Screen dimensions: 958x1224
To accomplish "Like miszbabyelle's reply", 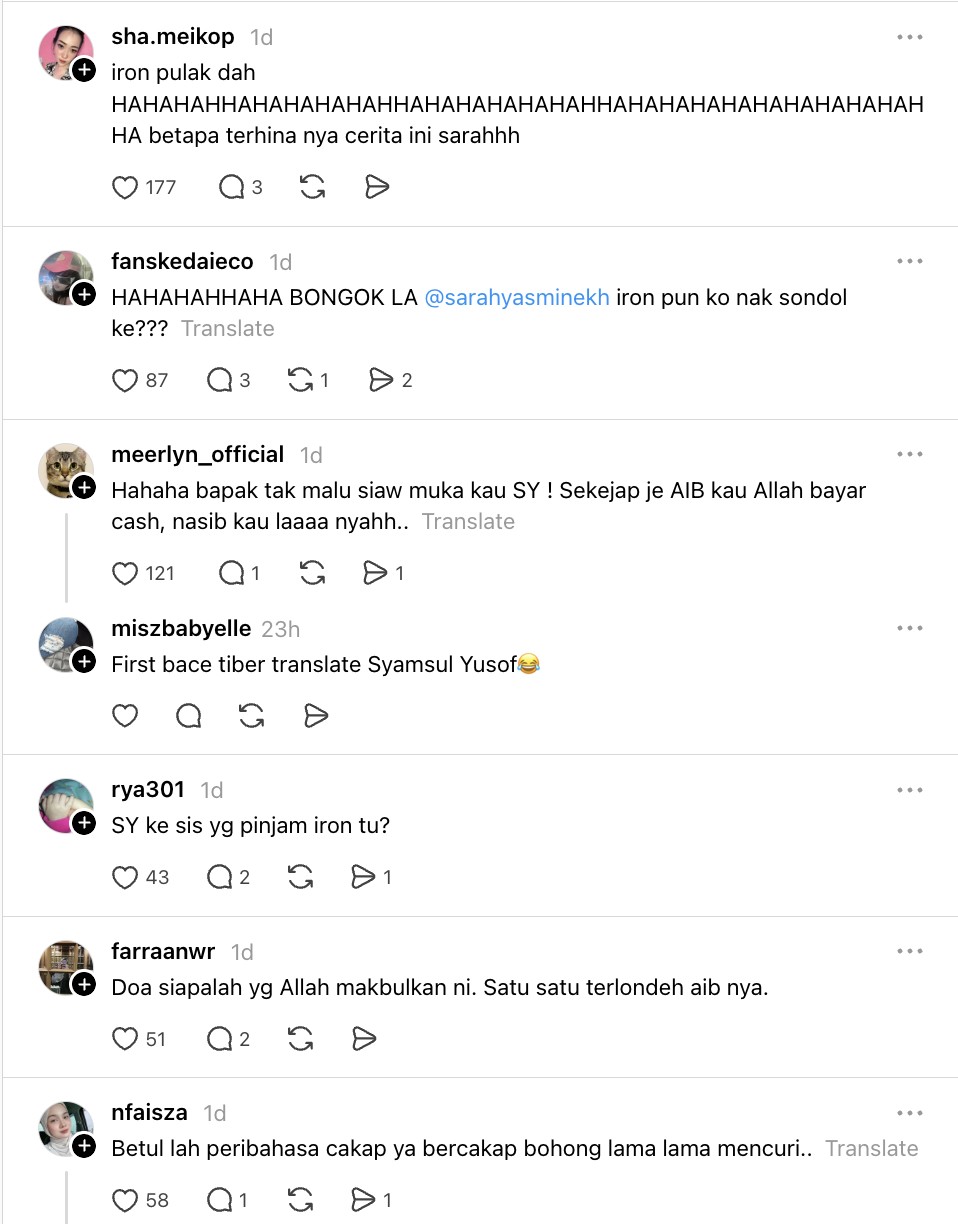I will point(125,716).
